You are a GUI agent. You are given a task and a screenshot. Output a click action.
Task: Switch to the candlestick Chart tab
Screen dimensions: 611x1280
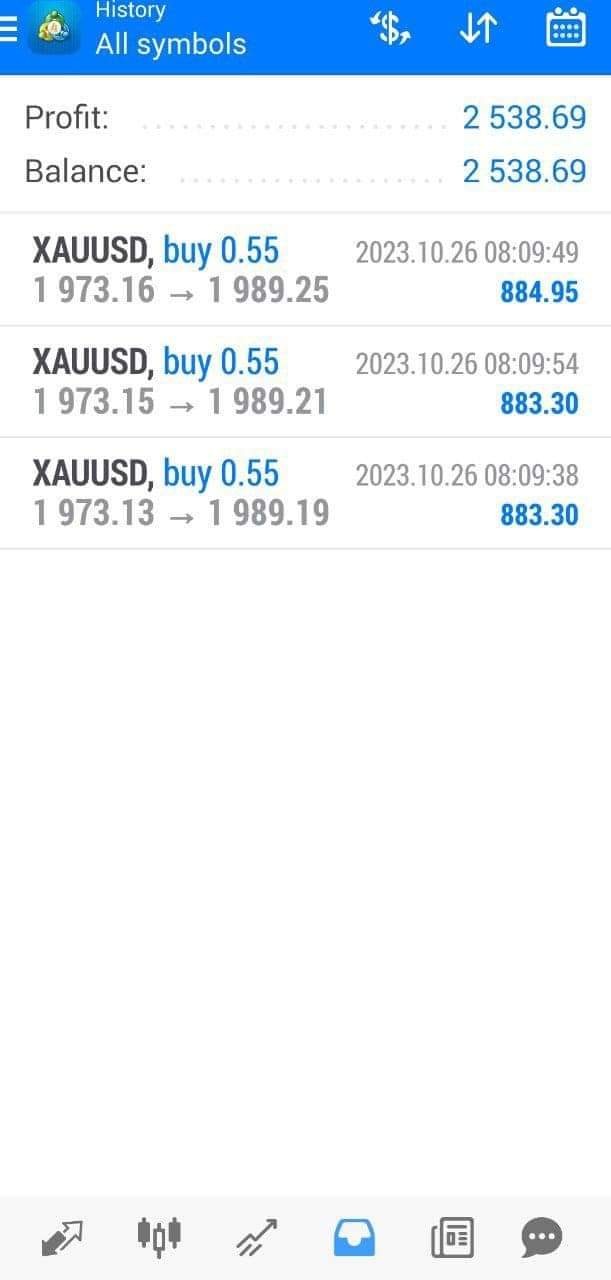pos(159,1236)
